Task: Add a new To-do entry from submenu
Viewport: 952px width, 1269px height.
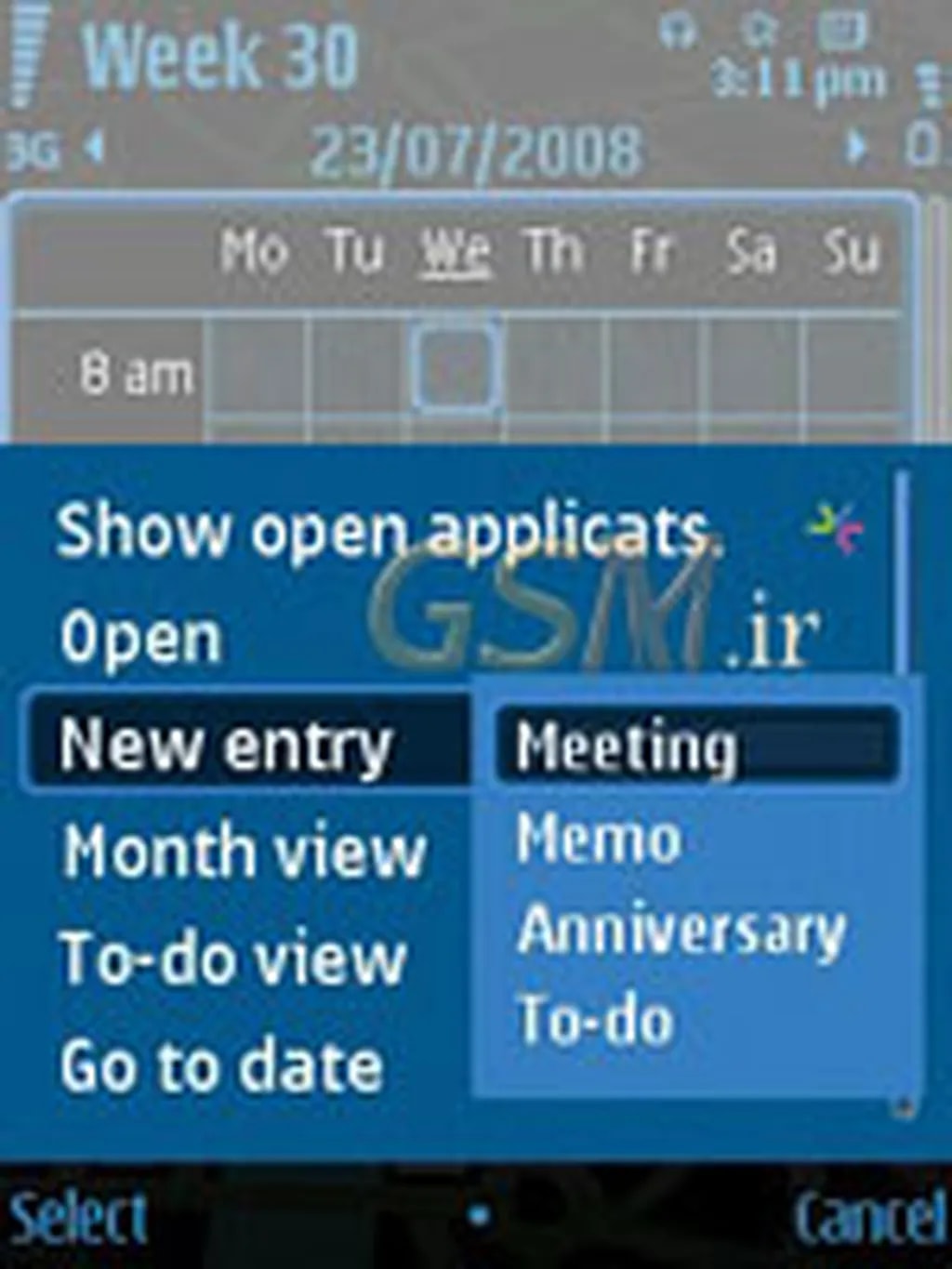Action: pyautogui.click(x=596, y=1020)
